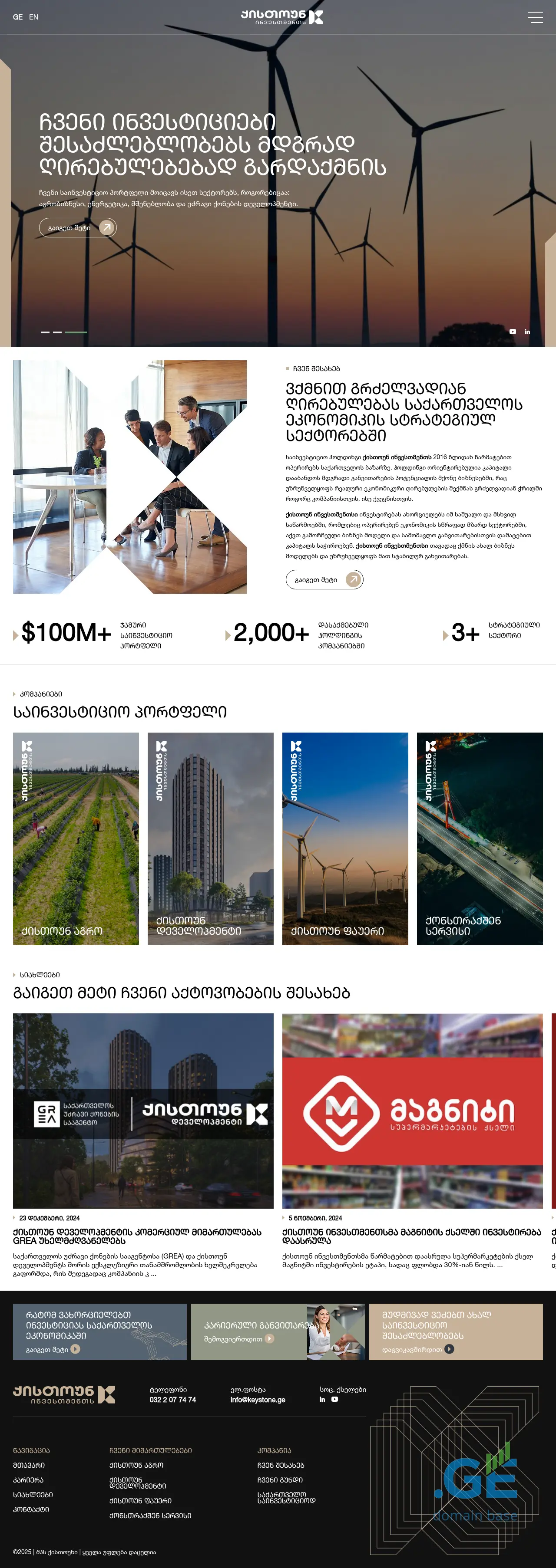Open the ქისთოუნ ფაუერი portfolio card
This screenshot has height=1568, width=556.
click(x=345, y=838)
